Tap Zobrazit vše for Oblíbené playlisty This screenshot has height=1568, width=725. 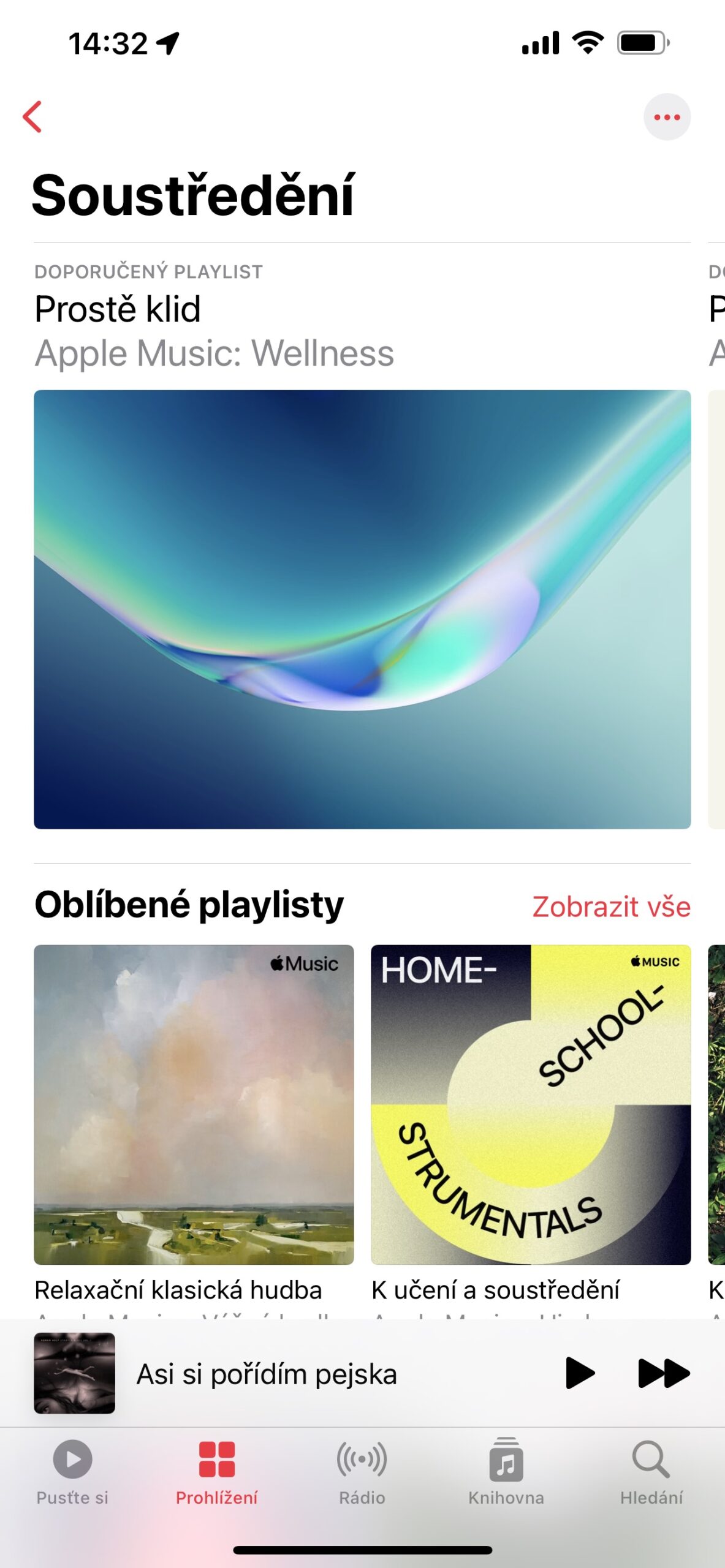(x=611, y=907)
